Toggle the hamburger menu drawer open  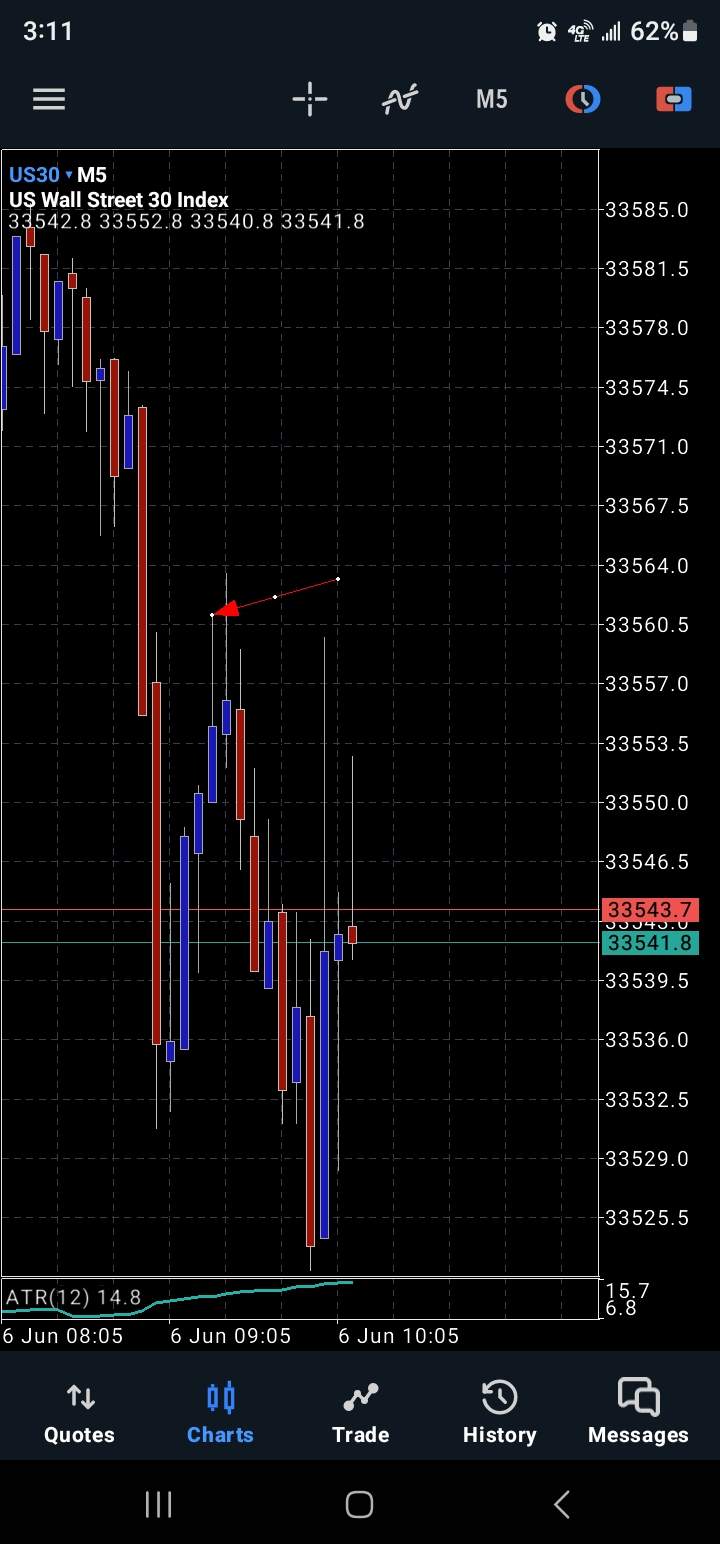pos(48,99)
